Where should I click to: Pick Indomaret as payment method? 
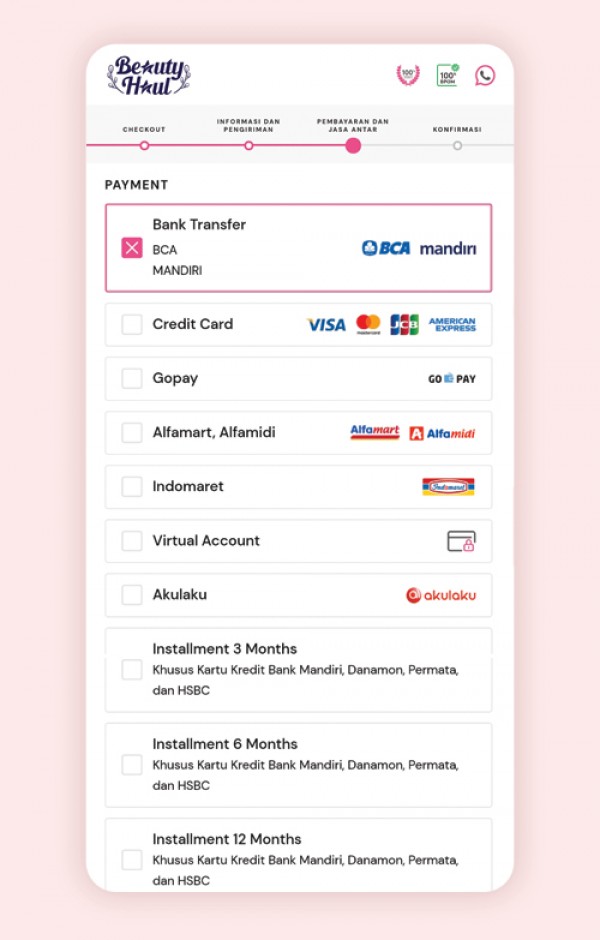[132, 487]
